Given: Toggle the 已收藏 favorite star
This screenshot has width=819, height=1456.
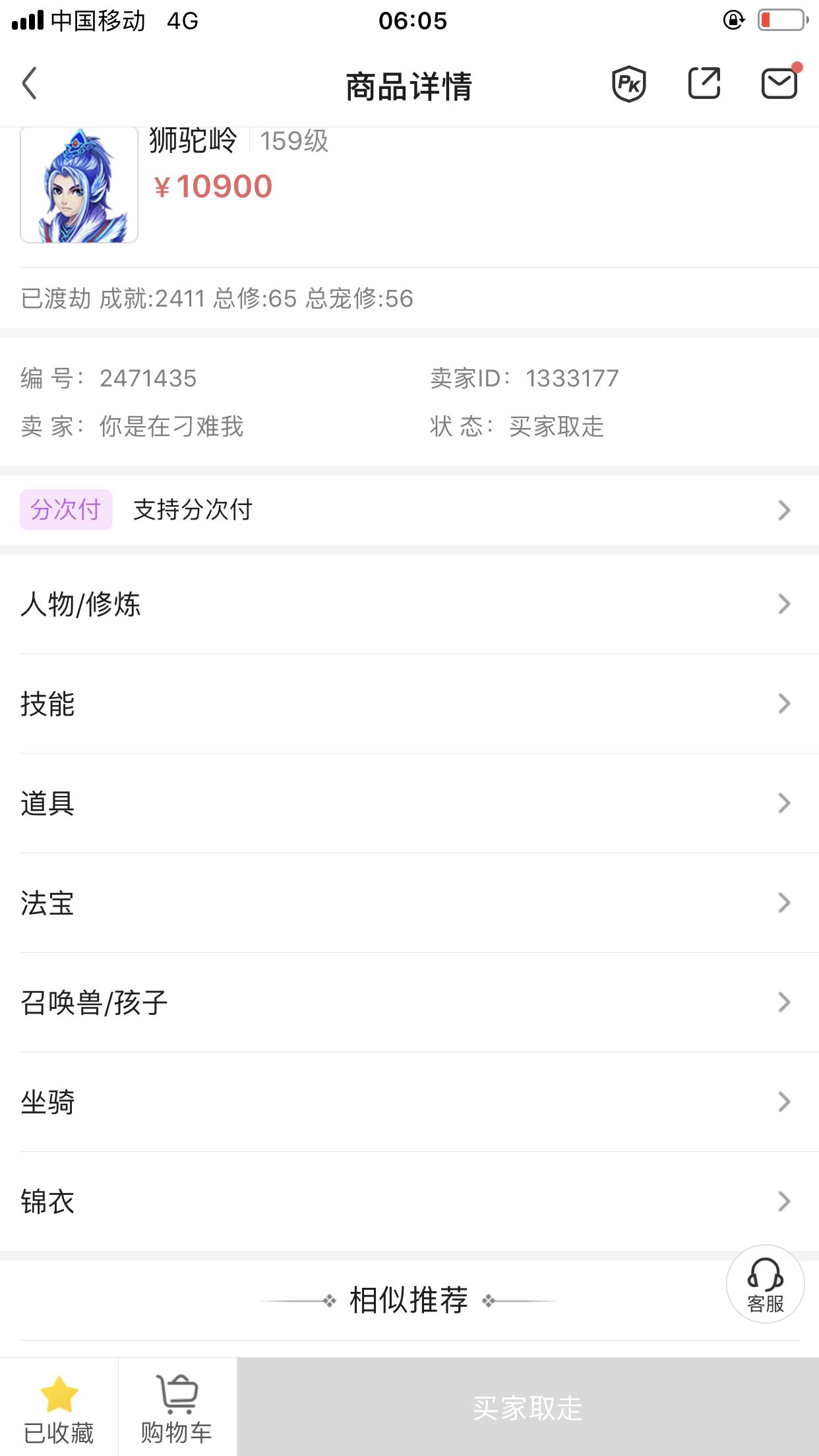Looking at the screenshot, I should point(59,1407).
